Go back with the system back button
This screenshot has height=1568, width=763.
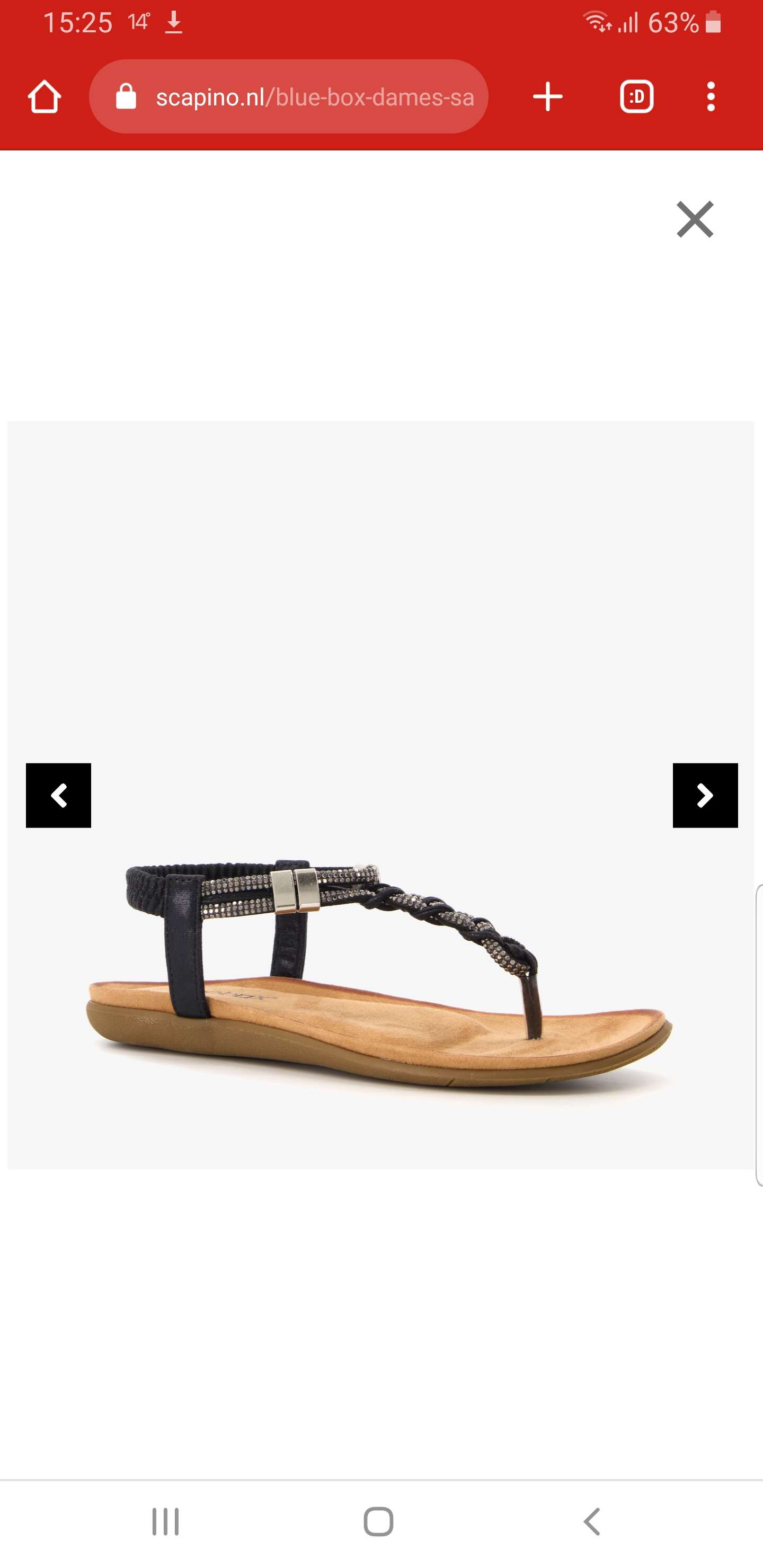click(x=592, y=1522)
